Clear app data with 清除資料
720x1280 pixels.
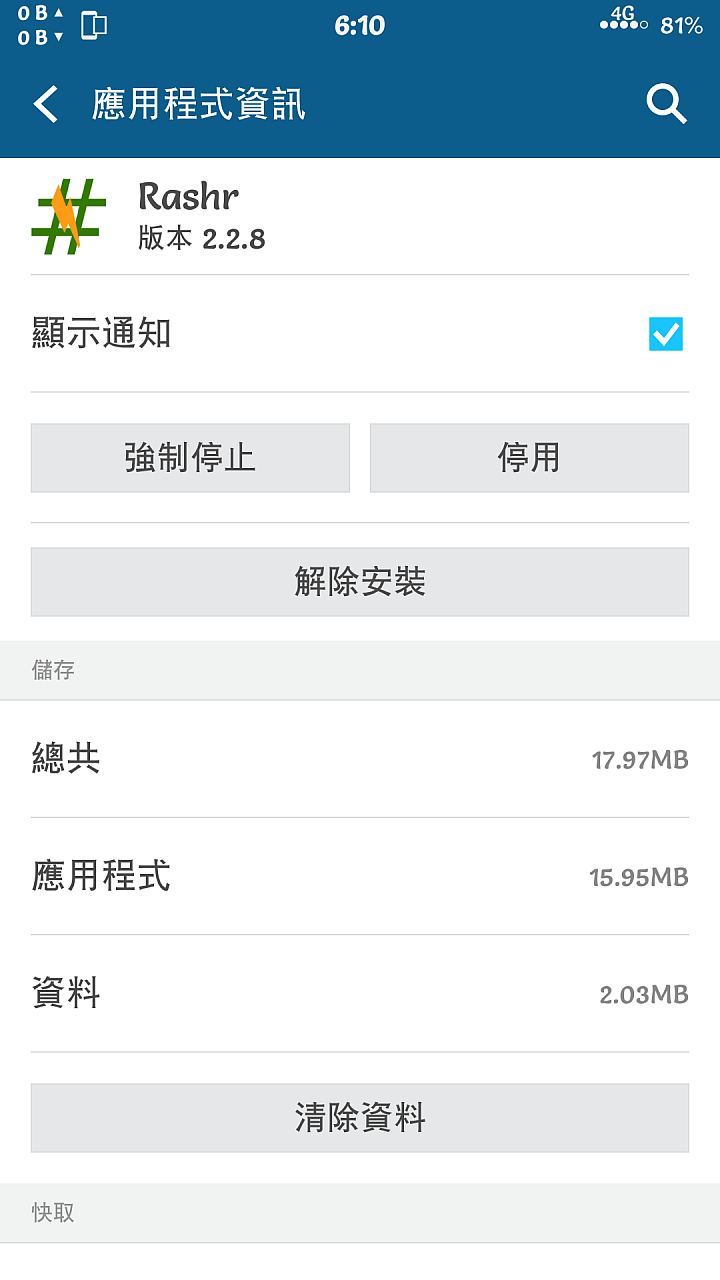(x=360, y=1118)
